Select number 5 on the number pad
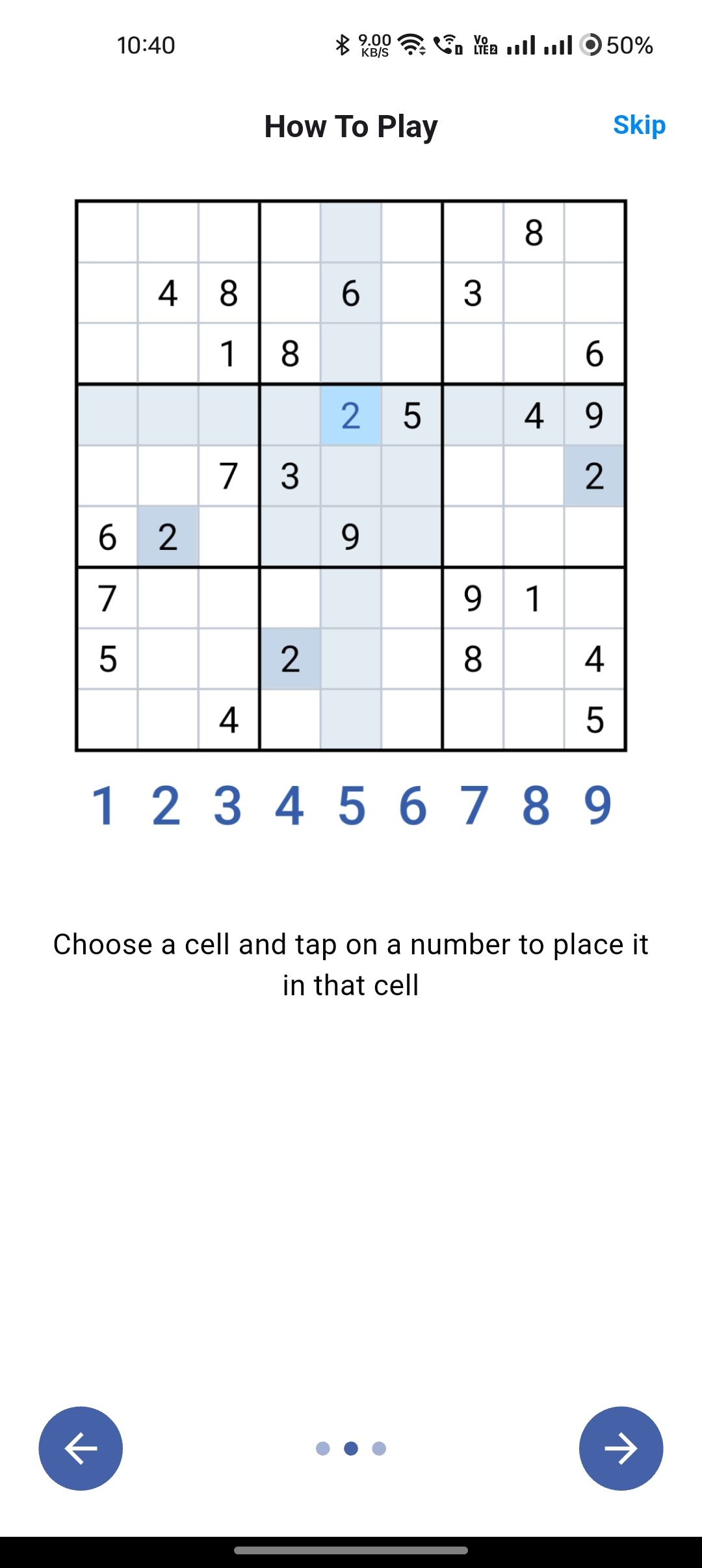702x1568 pixels. 352,806
